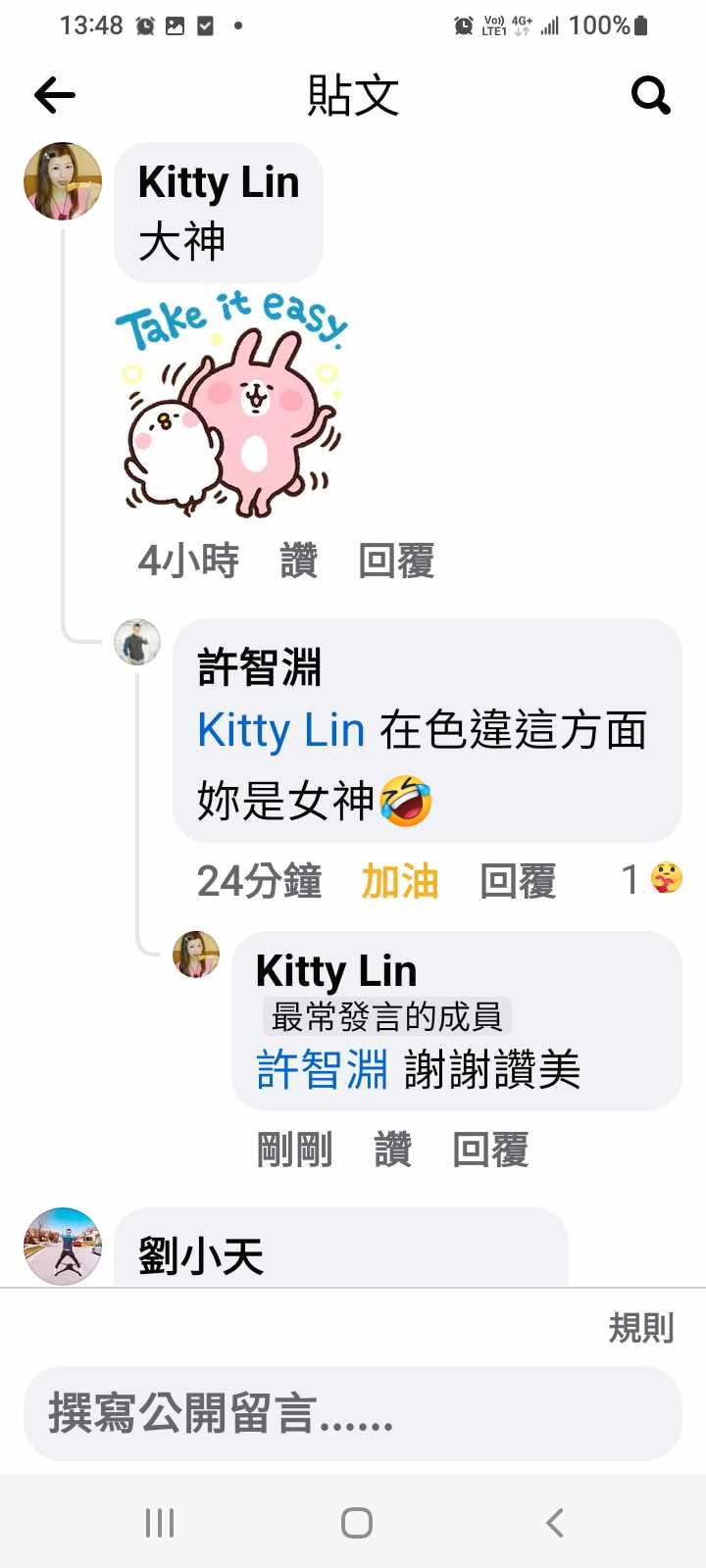
Task: Tap the 許智淵 mention in Kitty Lin's reply
Action: pos(322,1069)
